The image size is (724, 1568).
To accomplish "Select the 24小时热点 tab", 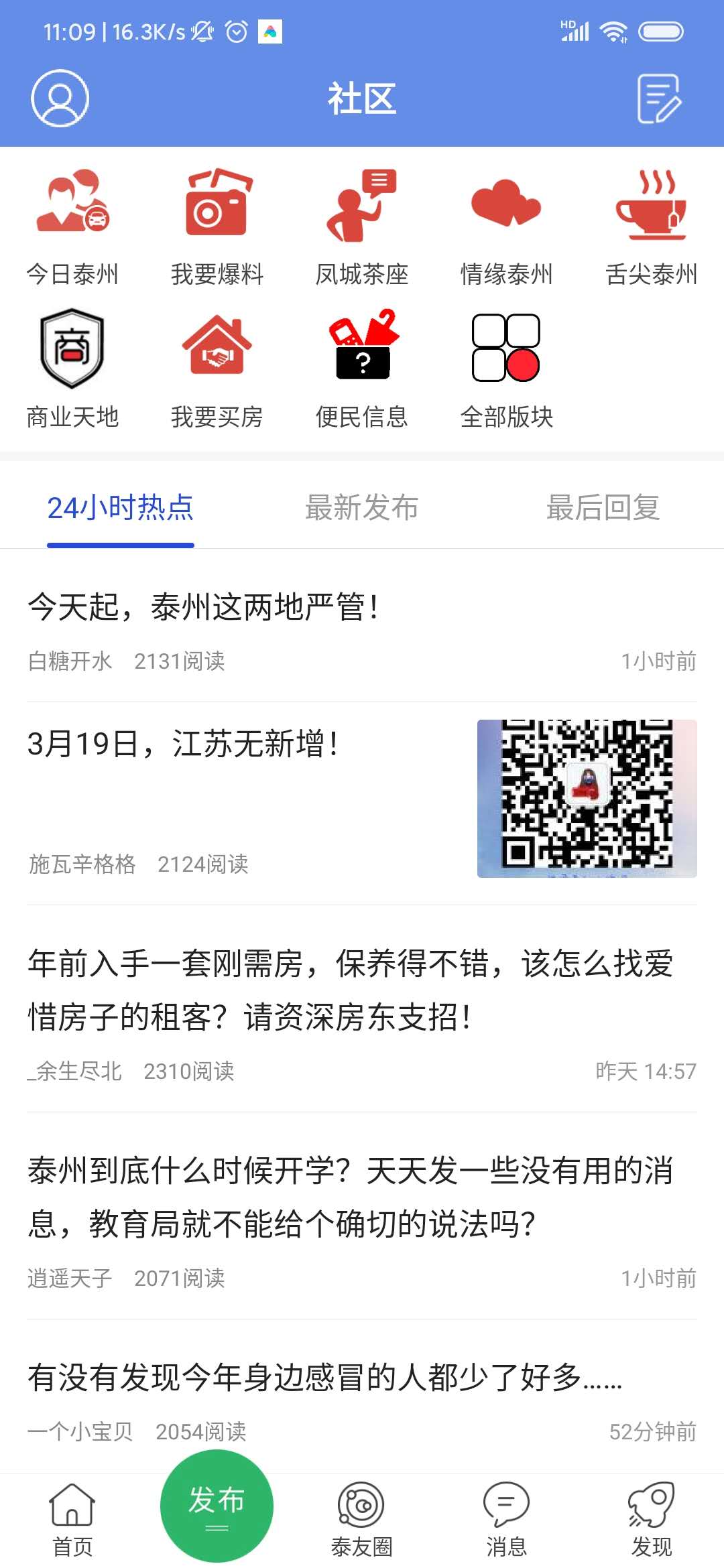I will (x=121, y=508).
